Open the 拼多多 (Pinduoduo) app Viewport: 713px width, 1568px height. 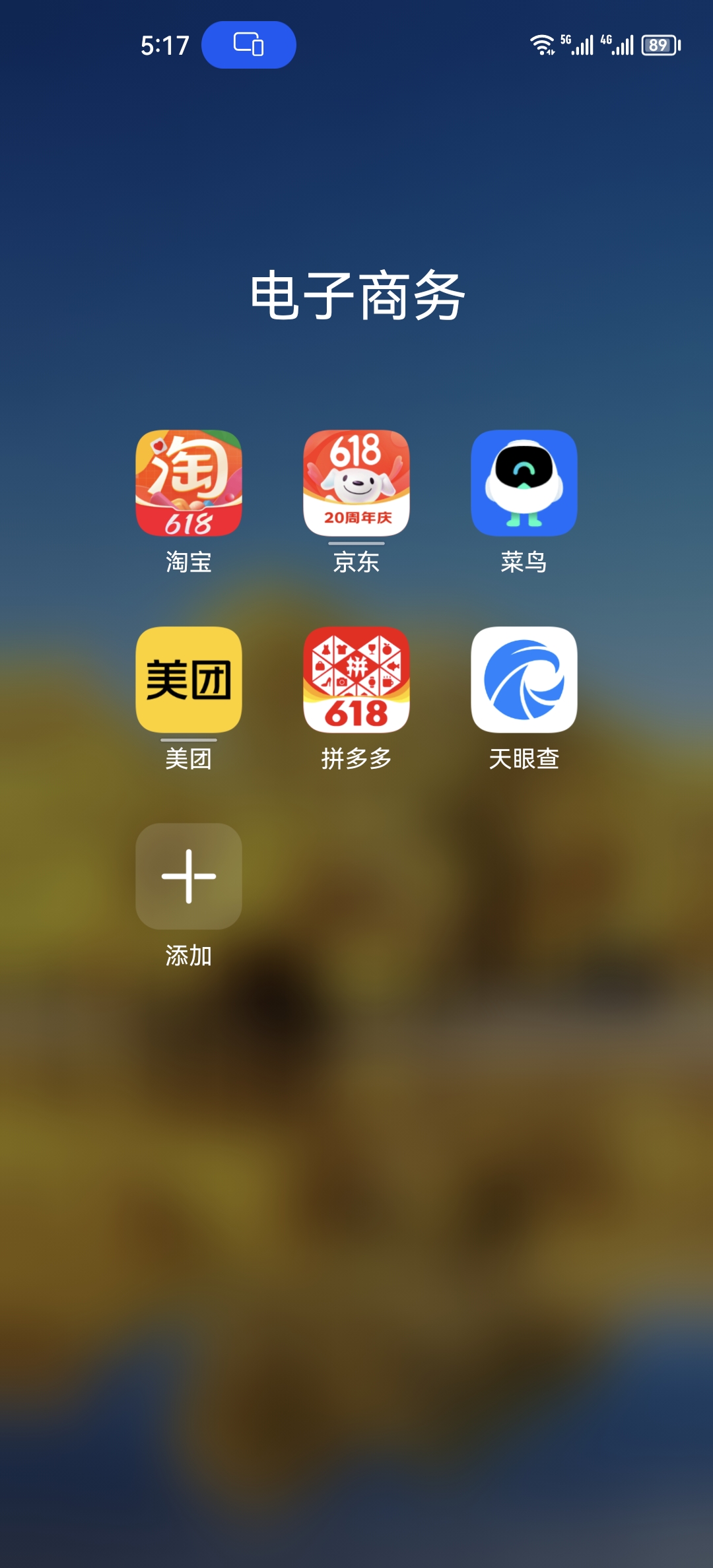click(356, 680)
